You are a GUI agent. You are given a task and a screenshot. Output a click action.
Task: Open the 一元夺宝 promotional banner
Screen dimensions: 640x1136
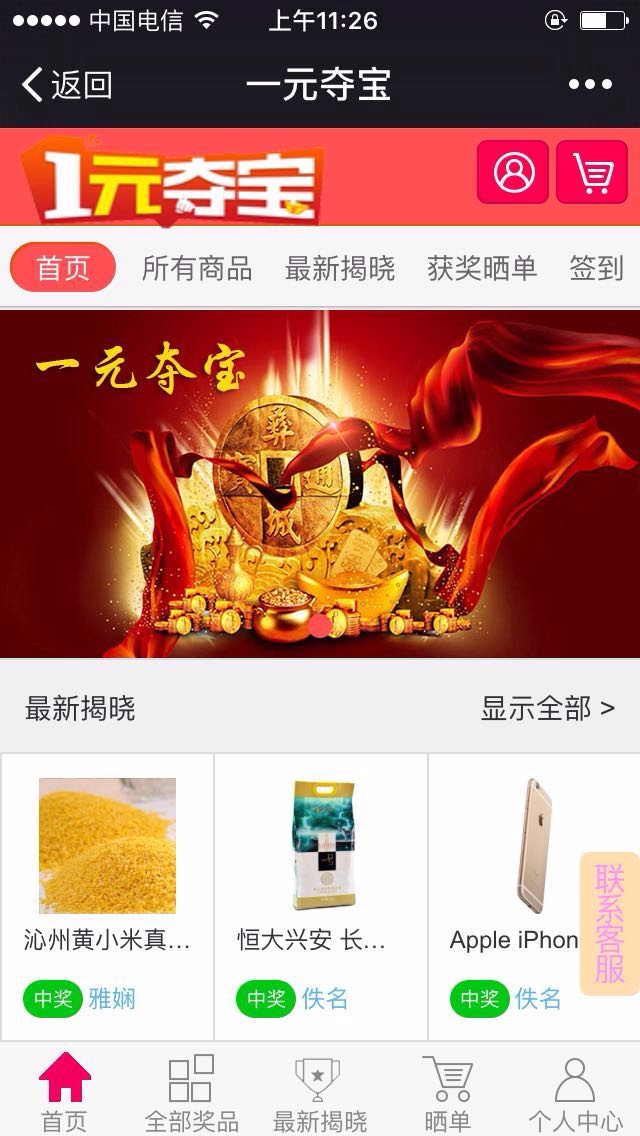pos(320,484)
